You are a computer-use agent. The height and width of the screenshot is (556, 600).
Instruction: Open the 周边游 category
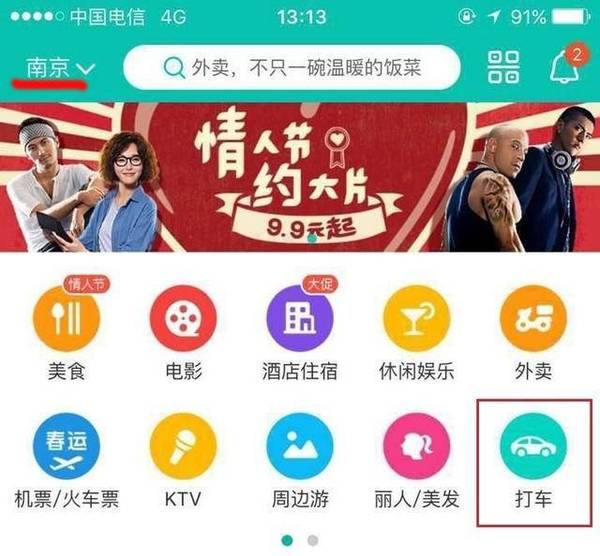pos(300,450)
